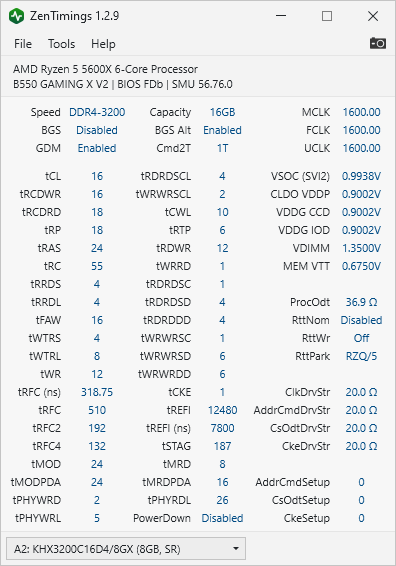Open the Help menu
Screen dimensions: 396x566
(103, 44)
